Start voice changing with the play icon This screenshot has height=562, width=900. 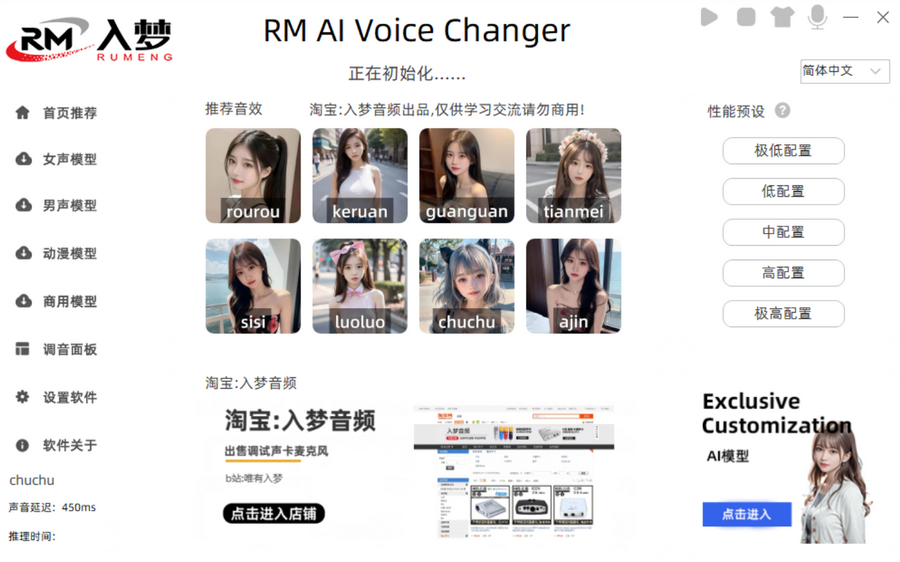pyautogui.click(x=709, y=17)
